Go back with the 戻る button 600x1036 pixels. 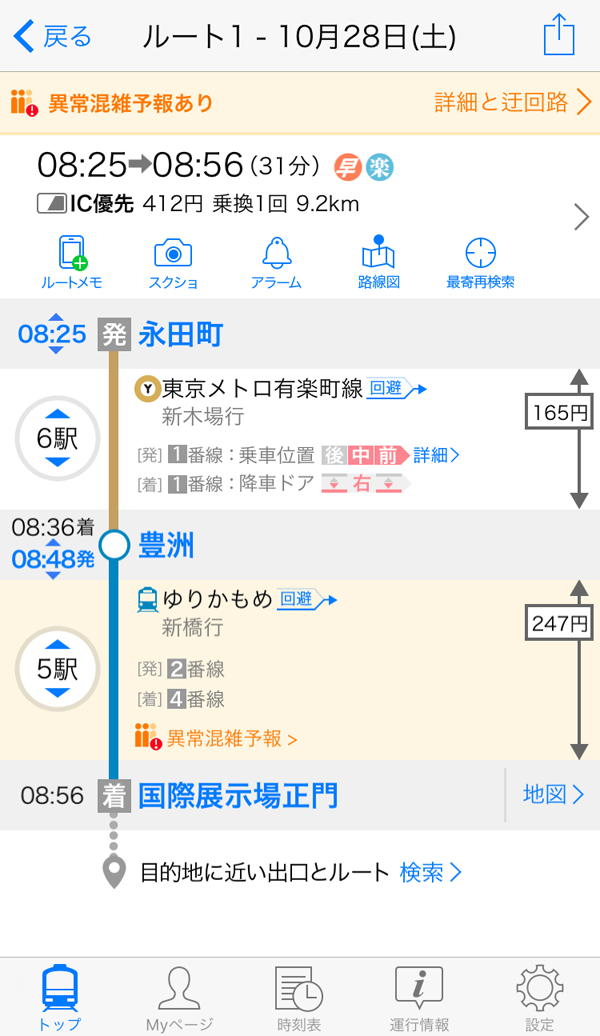(x=52, y=37)
